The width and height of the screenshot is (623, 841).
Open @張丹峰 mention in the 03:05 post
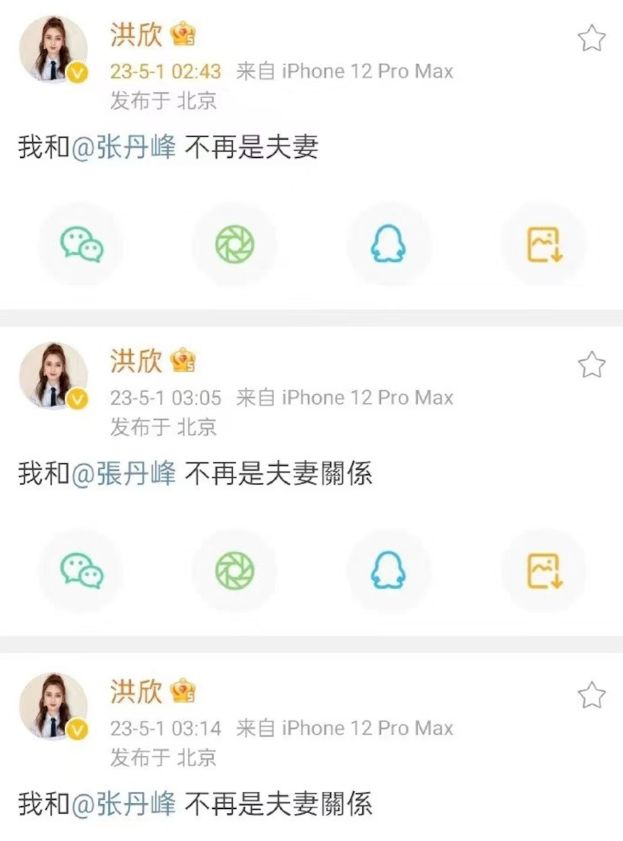pyautogui.click(x=125, y=474)
